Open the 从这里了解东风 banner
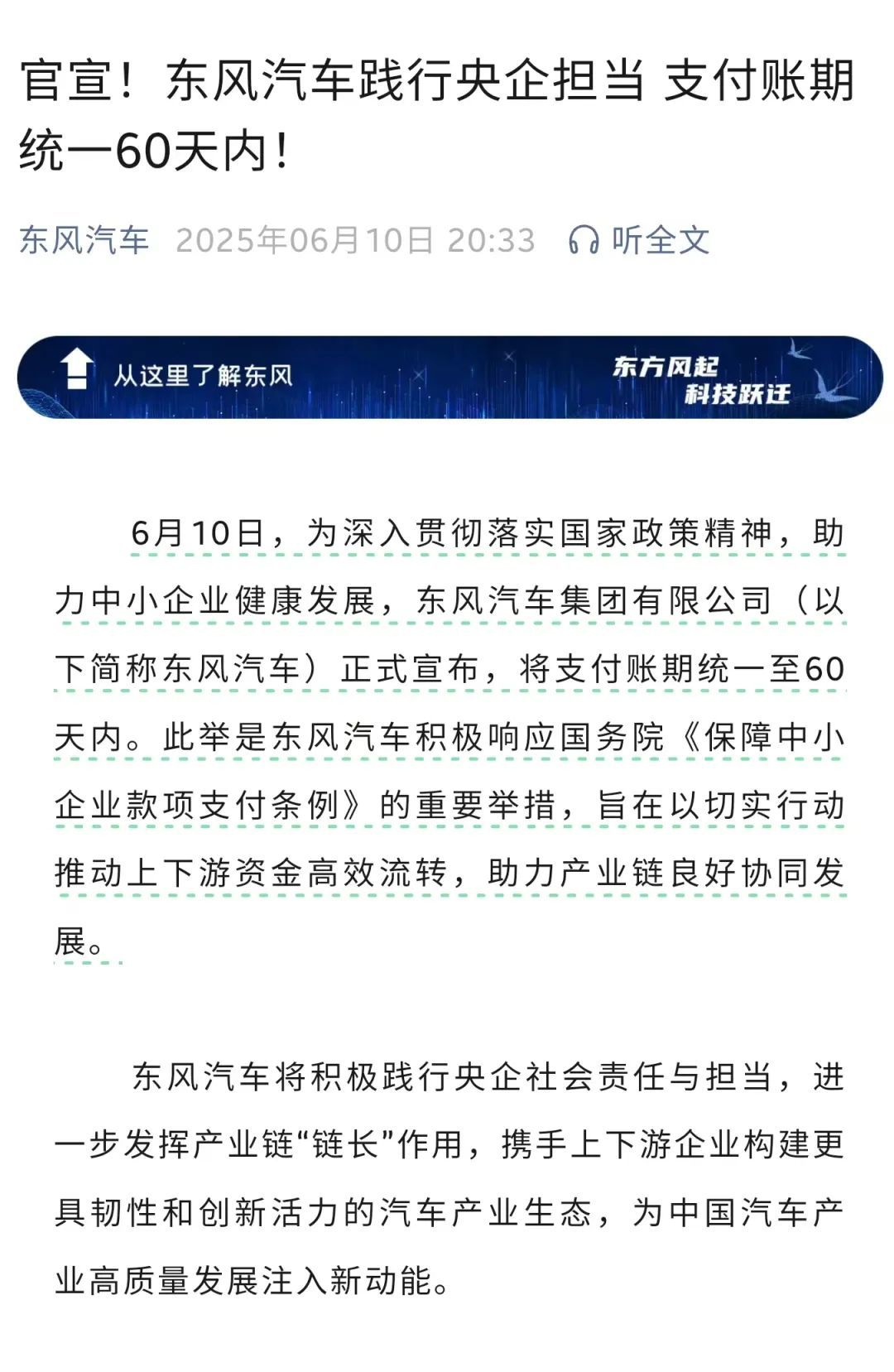Image resolution: width=894 pixels, height=1372 pixels. [449, 377]
